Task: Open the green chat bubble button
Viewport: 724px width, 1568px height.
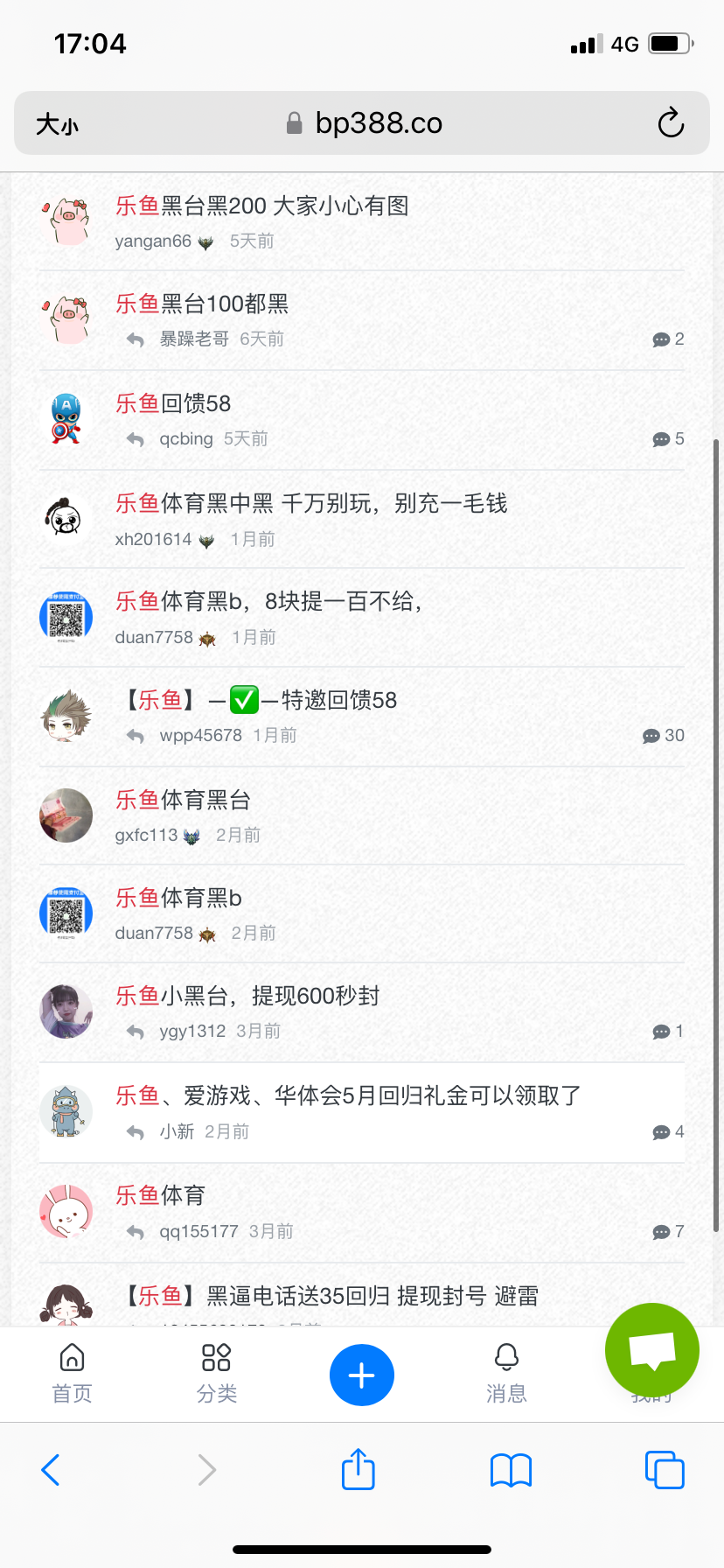Action: click(651, 1350)
